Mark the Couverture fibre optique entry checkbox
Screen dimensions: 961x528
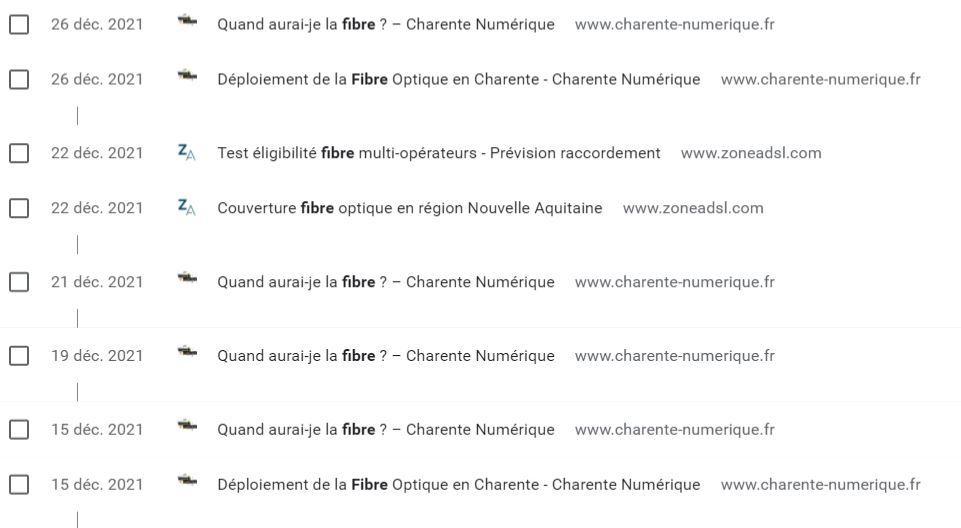point(19,208)
